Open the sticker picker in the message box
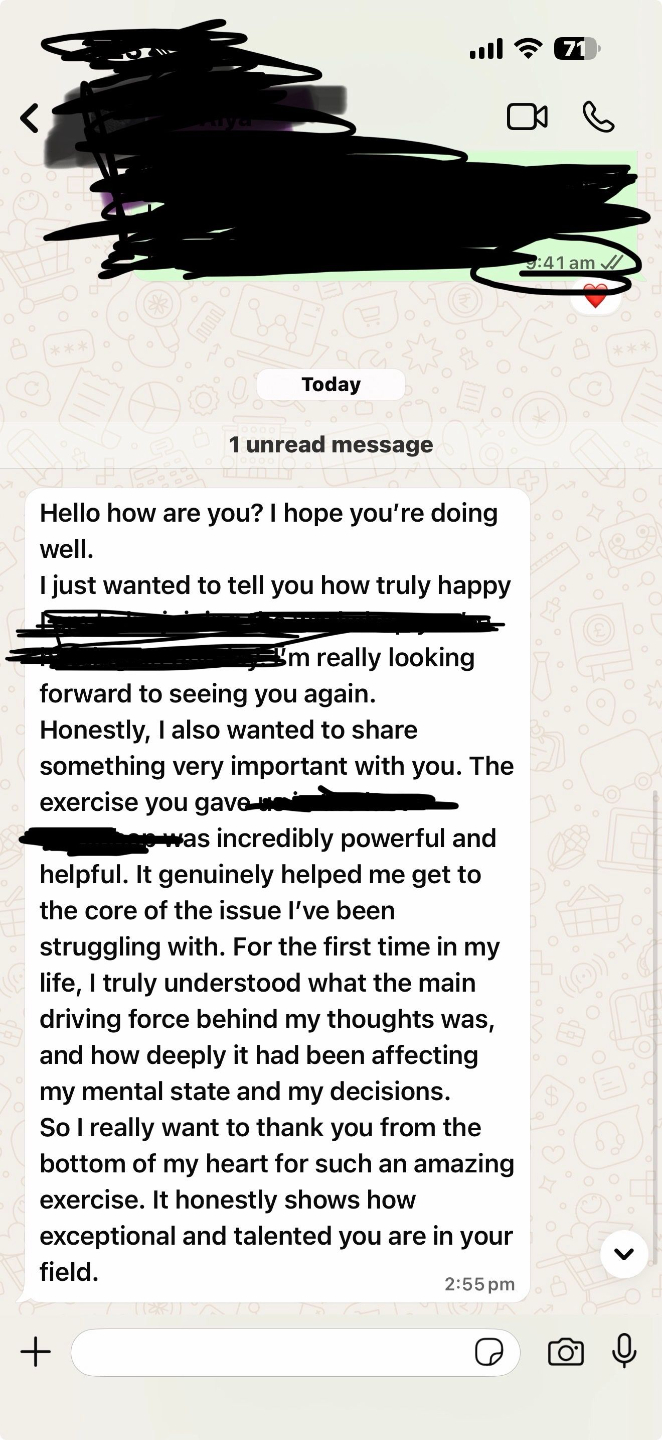The width and height of the screenshot is (662, 1440). (489, 1353)
